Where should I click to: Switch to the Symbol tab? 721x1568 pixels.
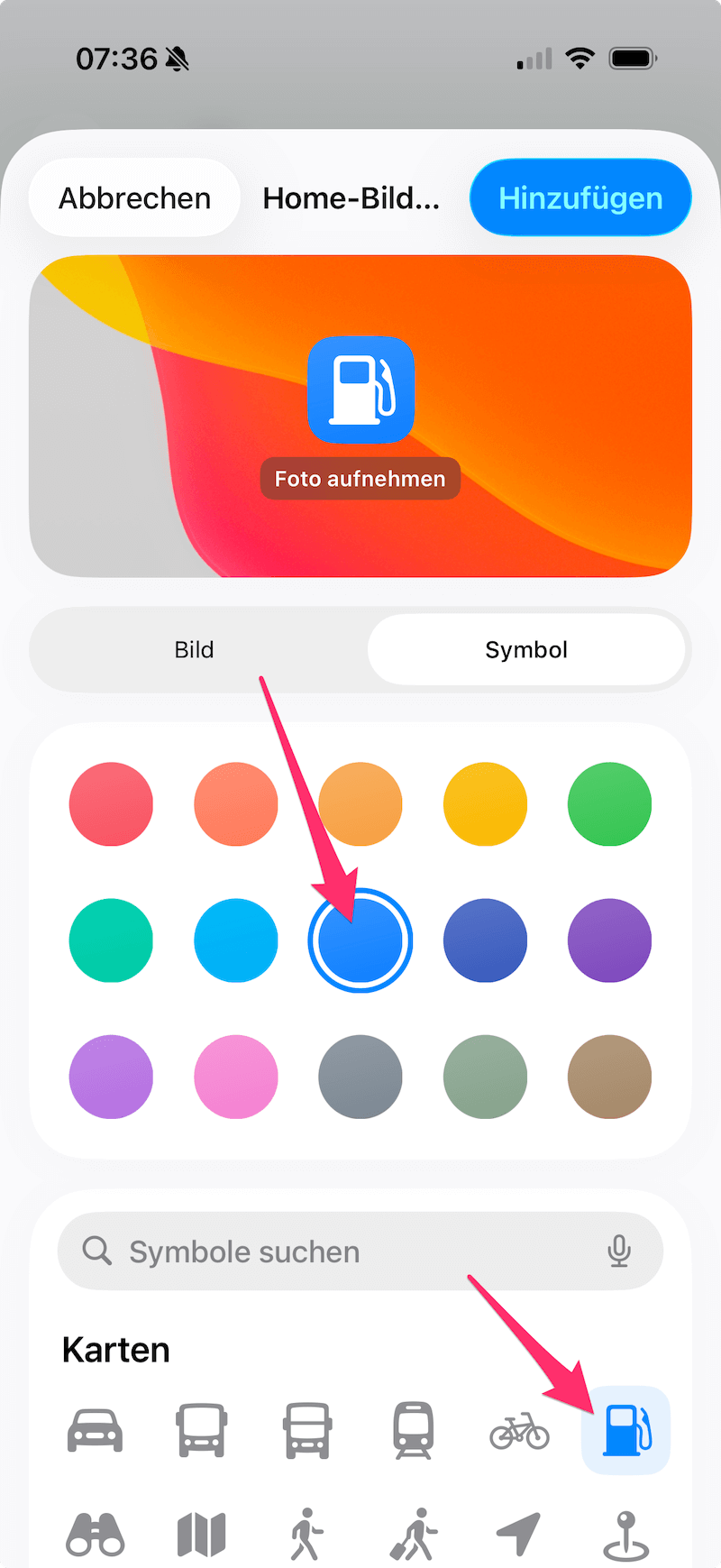(525, 649)
